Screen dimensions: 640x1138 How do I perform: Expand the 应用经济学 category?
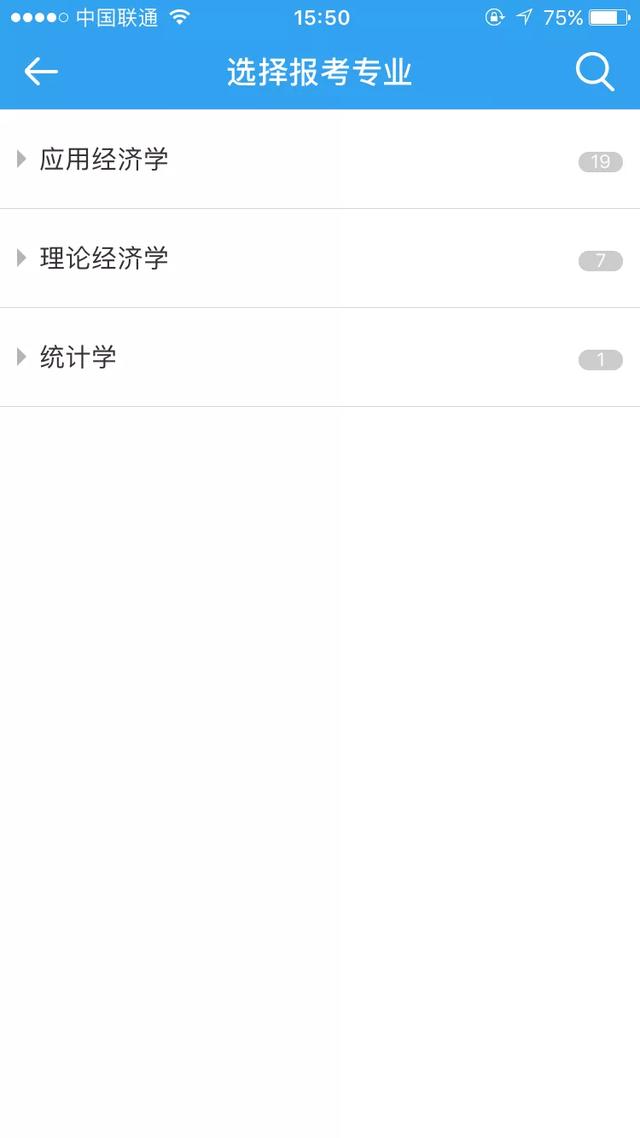pyautogui.click(x=104, y=160)
